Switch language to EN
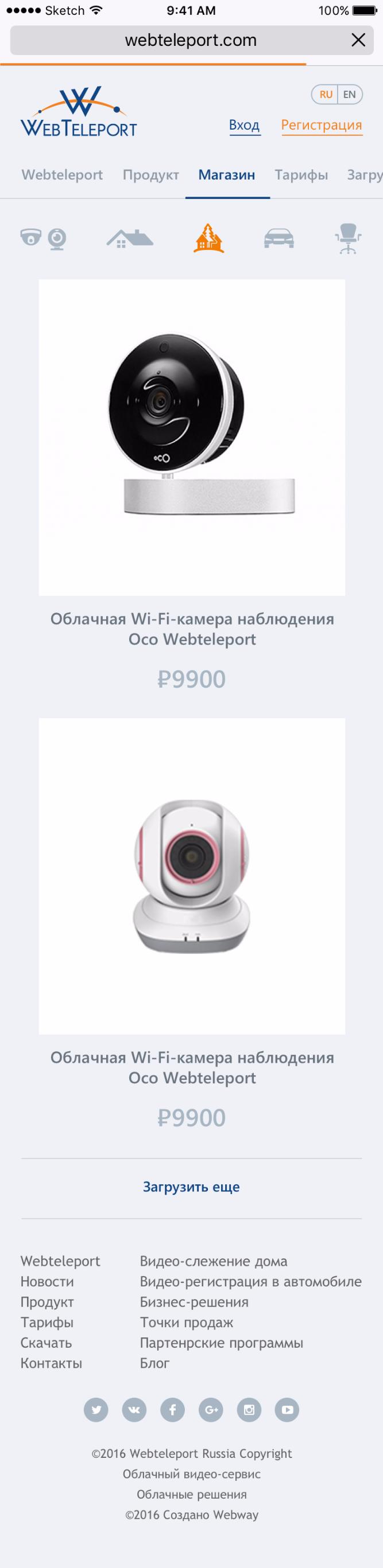 [350, 95]
